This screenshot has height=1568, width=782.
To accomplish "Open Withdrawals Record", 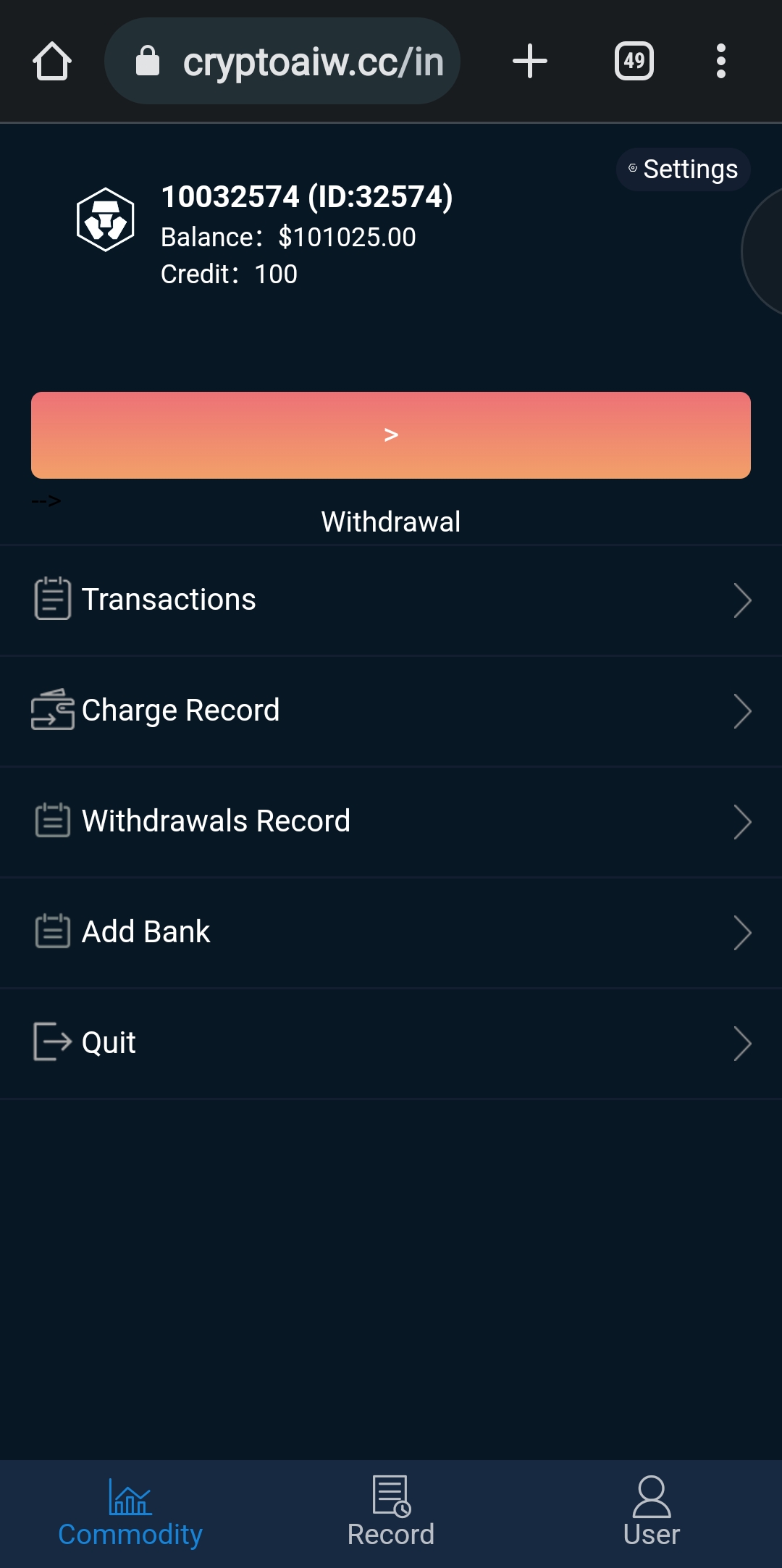I will point(391,821).
